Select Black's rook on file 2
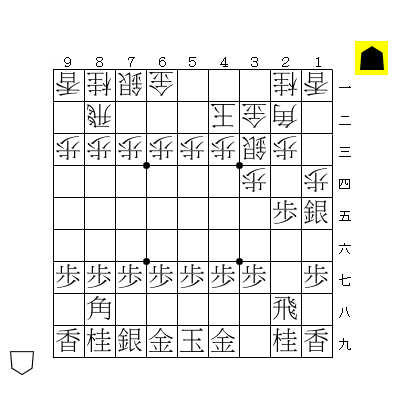 pyautogui.click(x=286, y=310)
